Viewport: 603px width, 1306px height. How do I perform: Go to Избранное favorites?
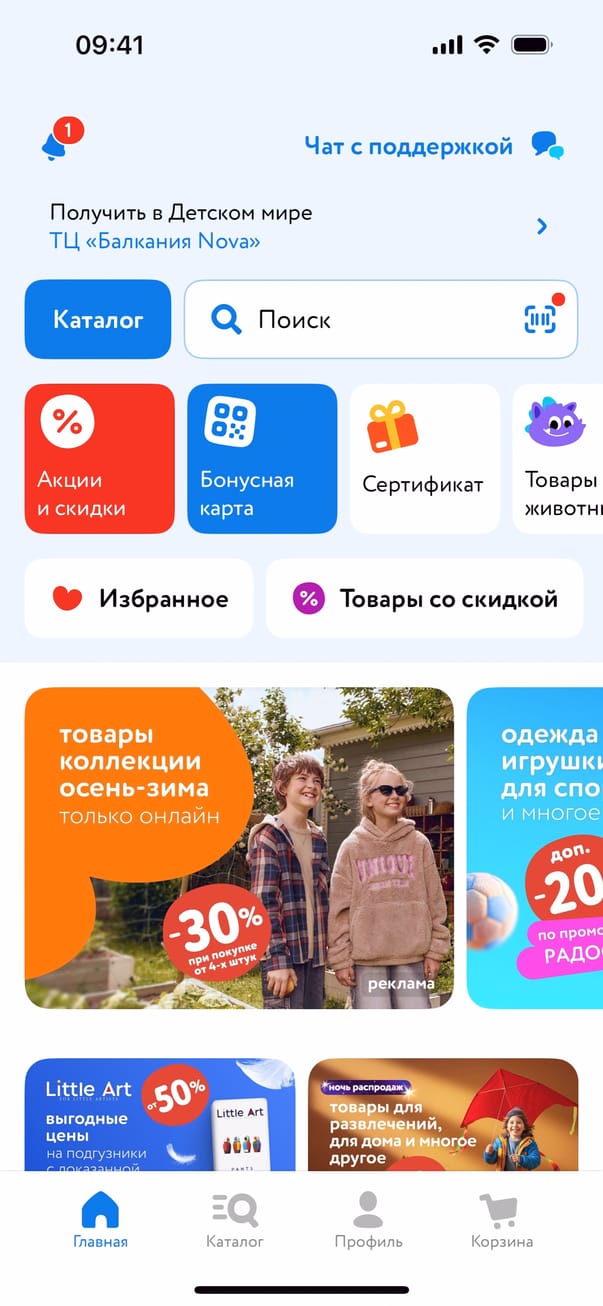(x=140, y=599)
